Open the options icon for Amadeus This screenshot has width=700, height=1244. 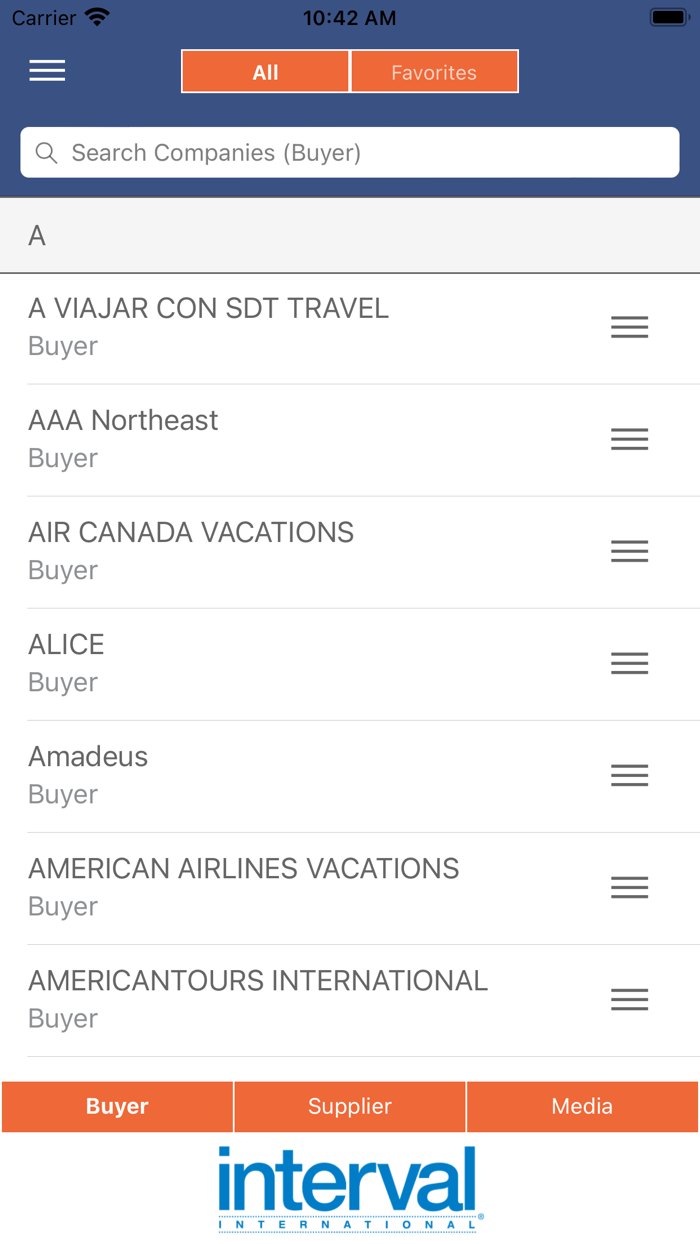point(630,775)
